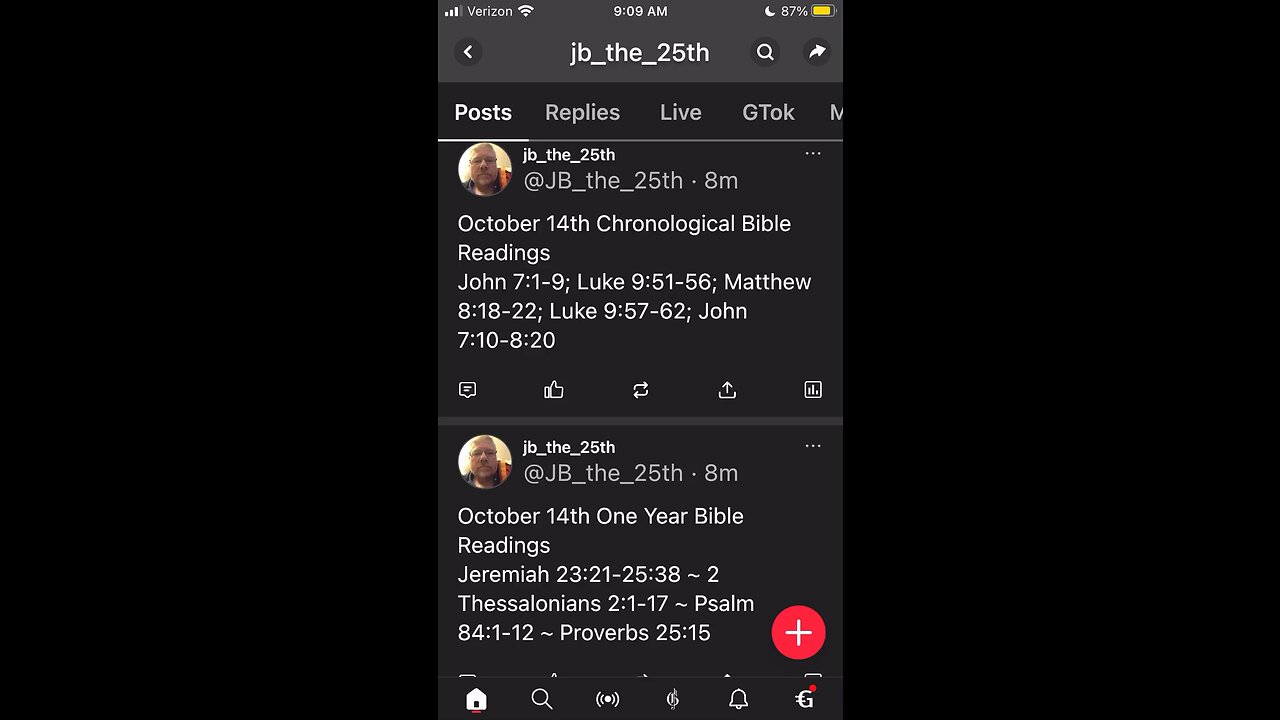The image size is (1280, 720).
Task: Open options for the Chronological Bible Readings post
Action: point(813,154)
